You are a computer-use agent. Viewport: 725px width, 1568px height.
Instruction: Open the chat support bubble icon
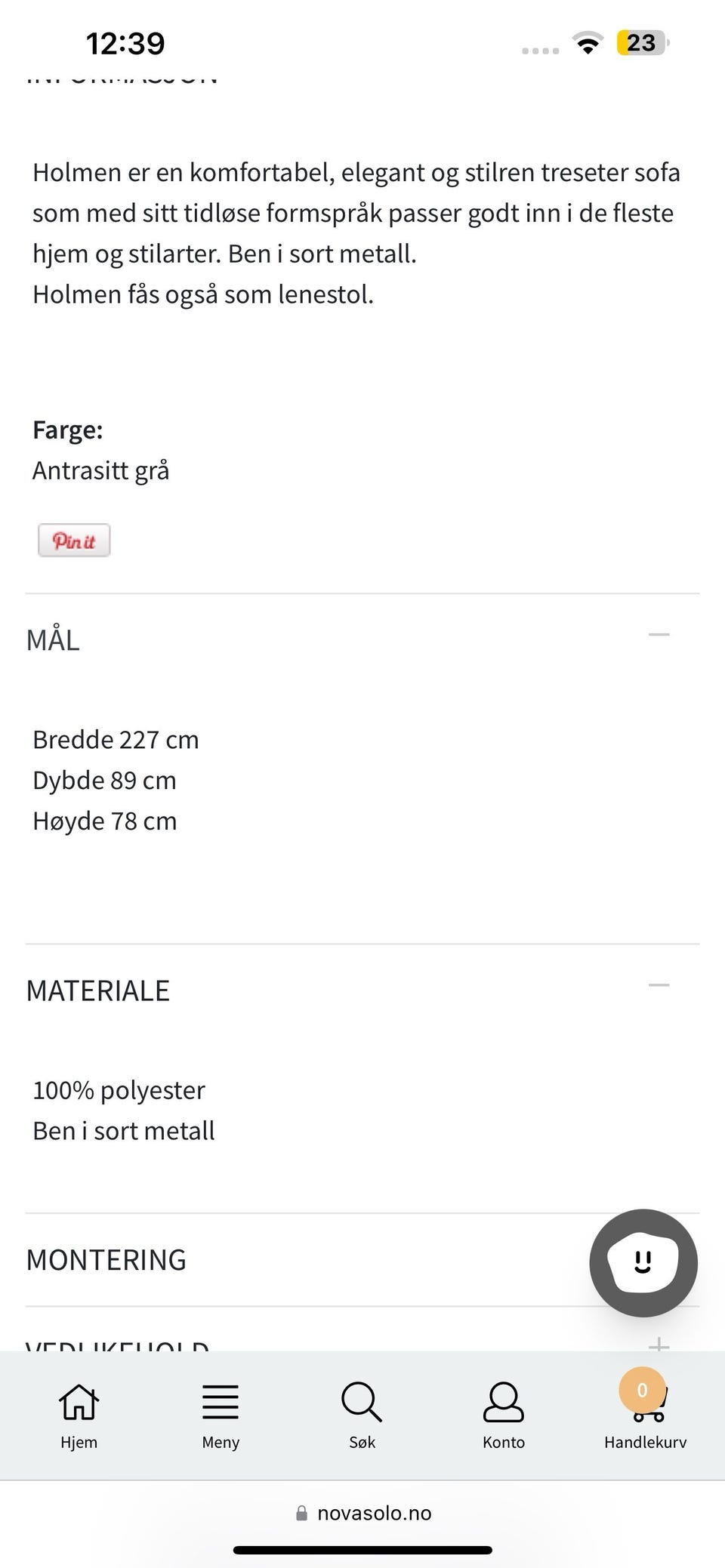[643, 1263]
